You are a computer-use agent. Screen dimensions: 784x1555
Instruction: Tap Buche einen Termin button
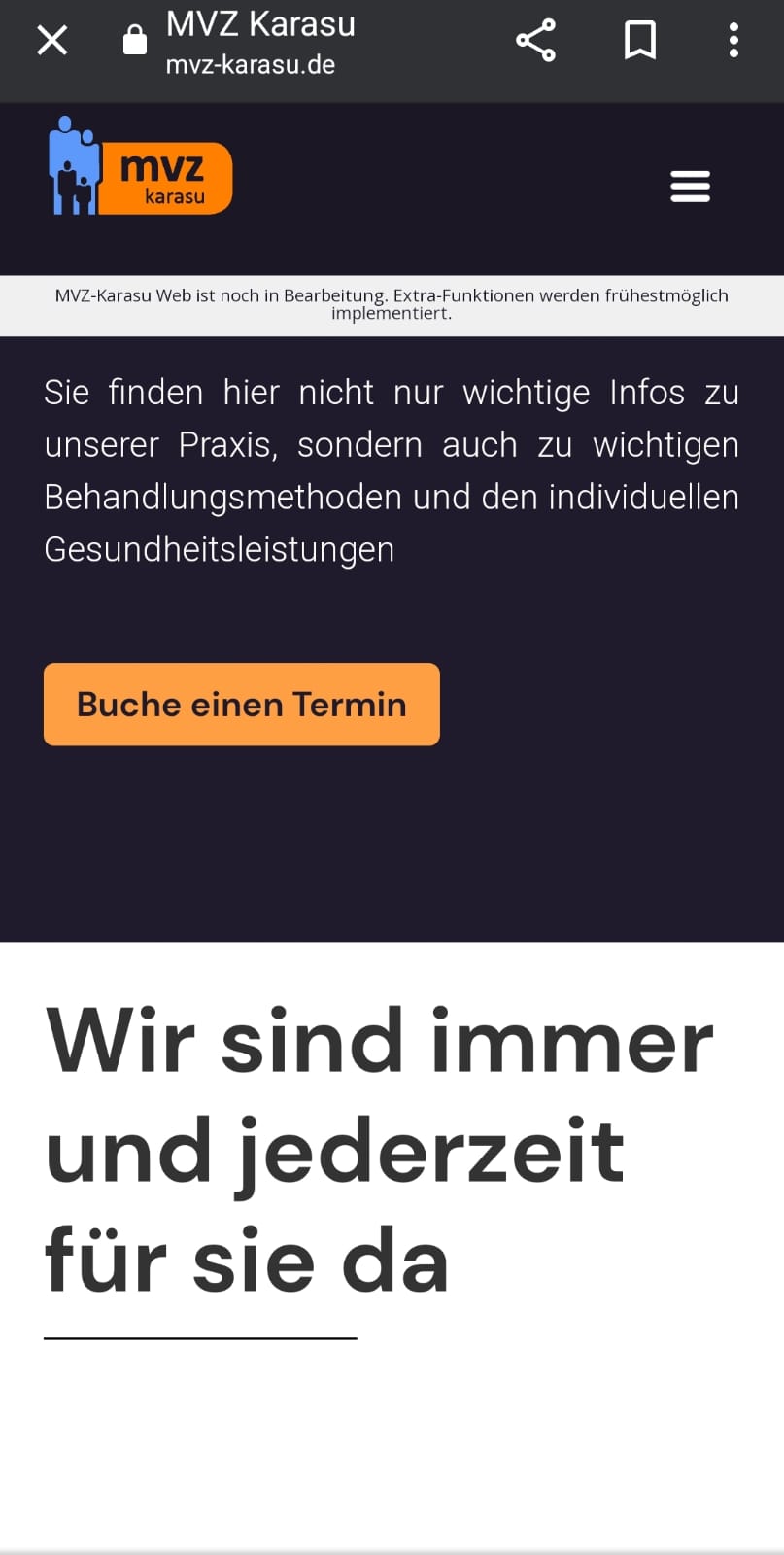241,705
